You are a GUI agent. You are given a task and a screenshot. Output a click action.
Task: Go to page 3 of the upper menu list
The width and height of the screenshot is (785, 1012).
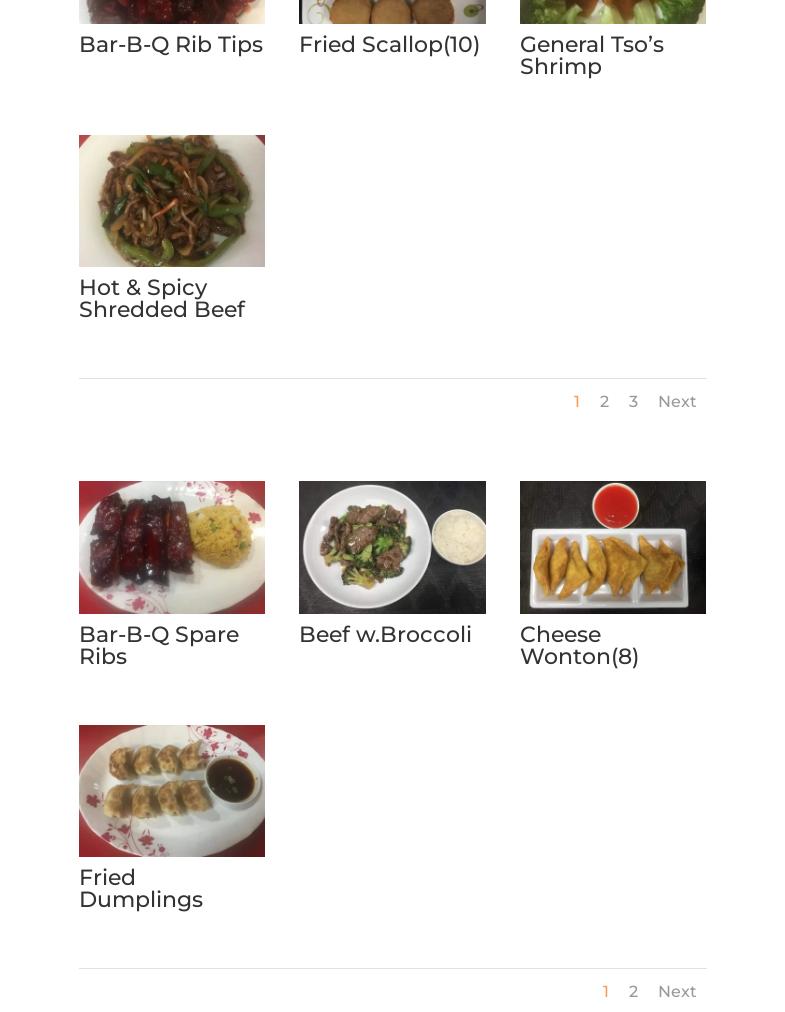point(633,401)
